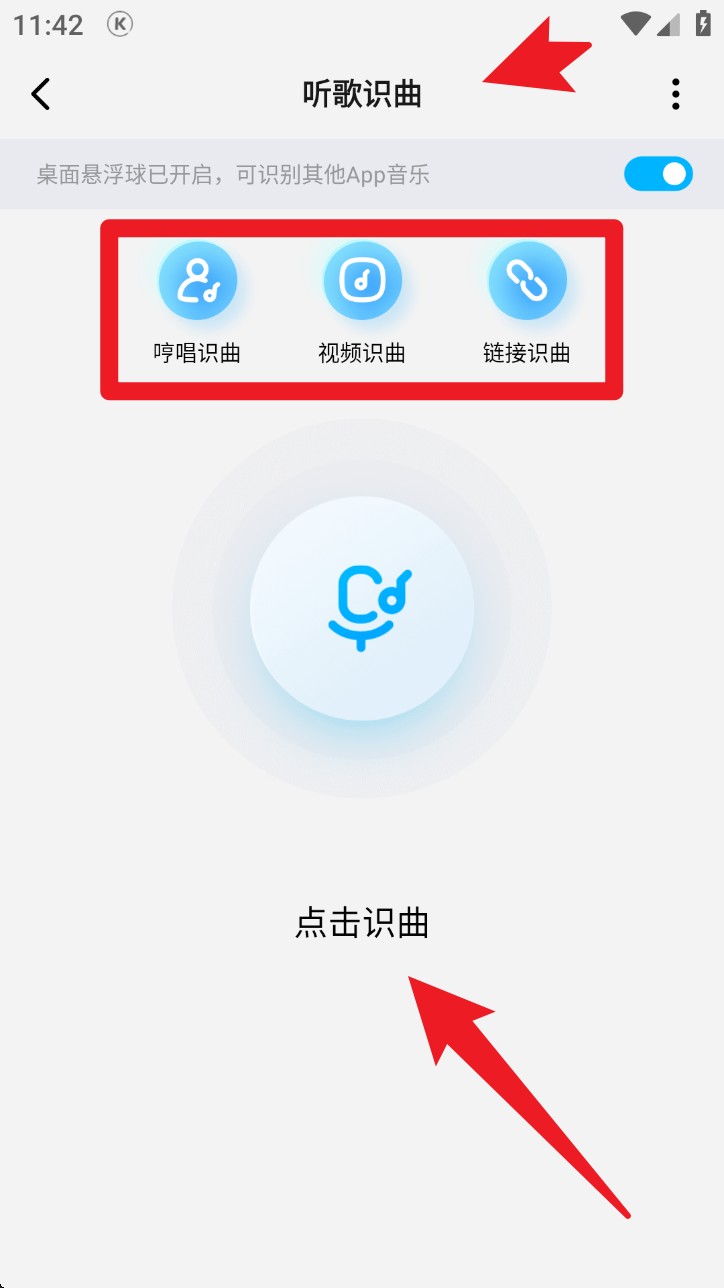Go back using the top-left arrow

(x=40, y=94)
